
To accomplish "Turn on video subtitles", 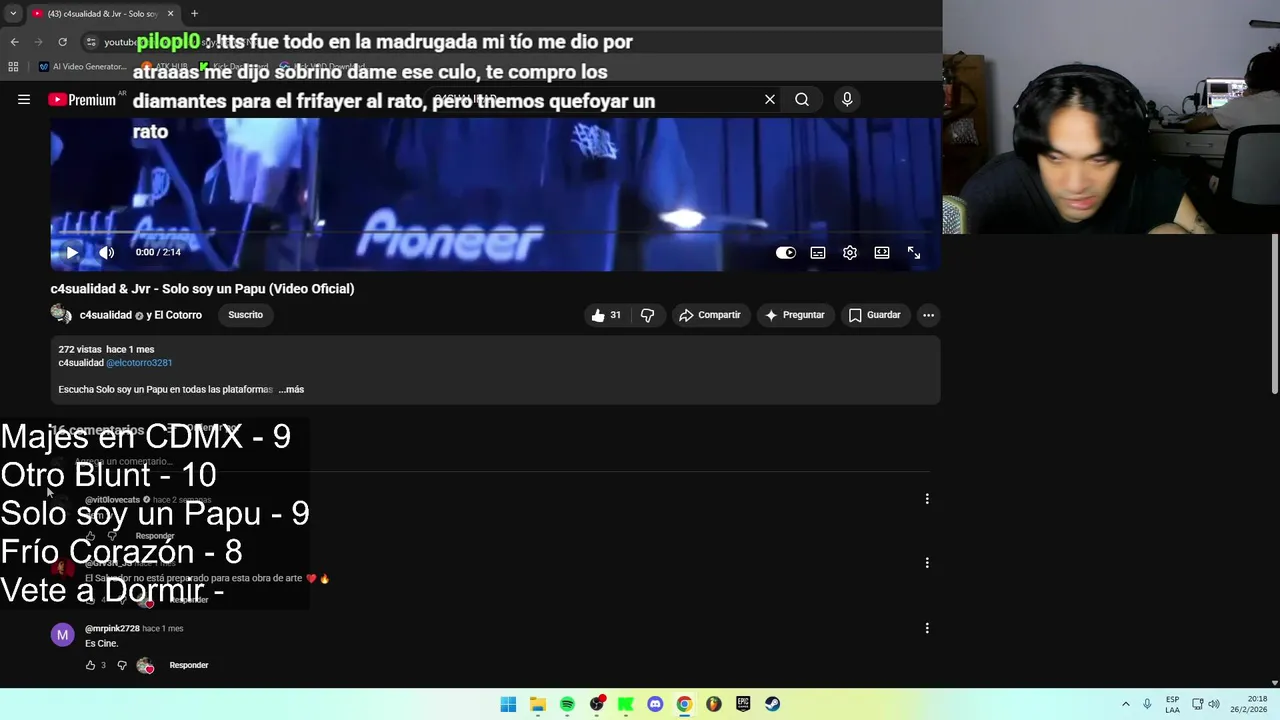I will click(x=818, y=253).
